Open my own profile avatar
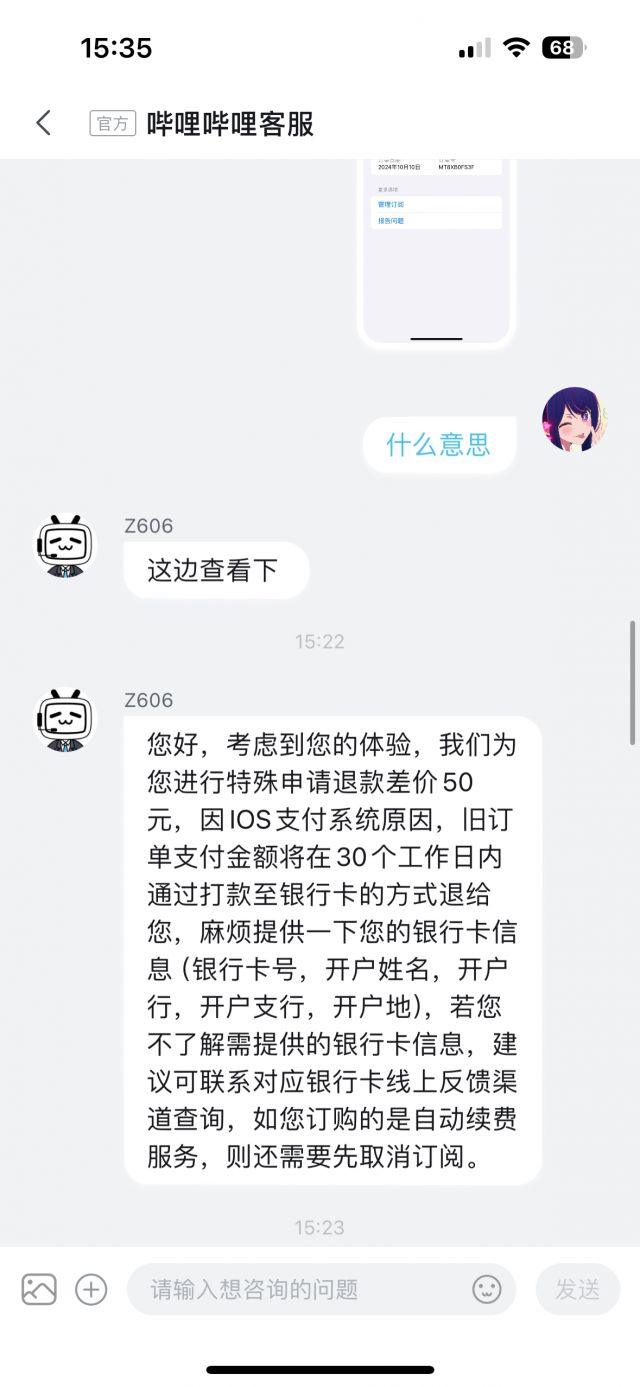Viewport: 640px width, 1387px height. click(x=575, y=419)
